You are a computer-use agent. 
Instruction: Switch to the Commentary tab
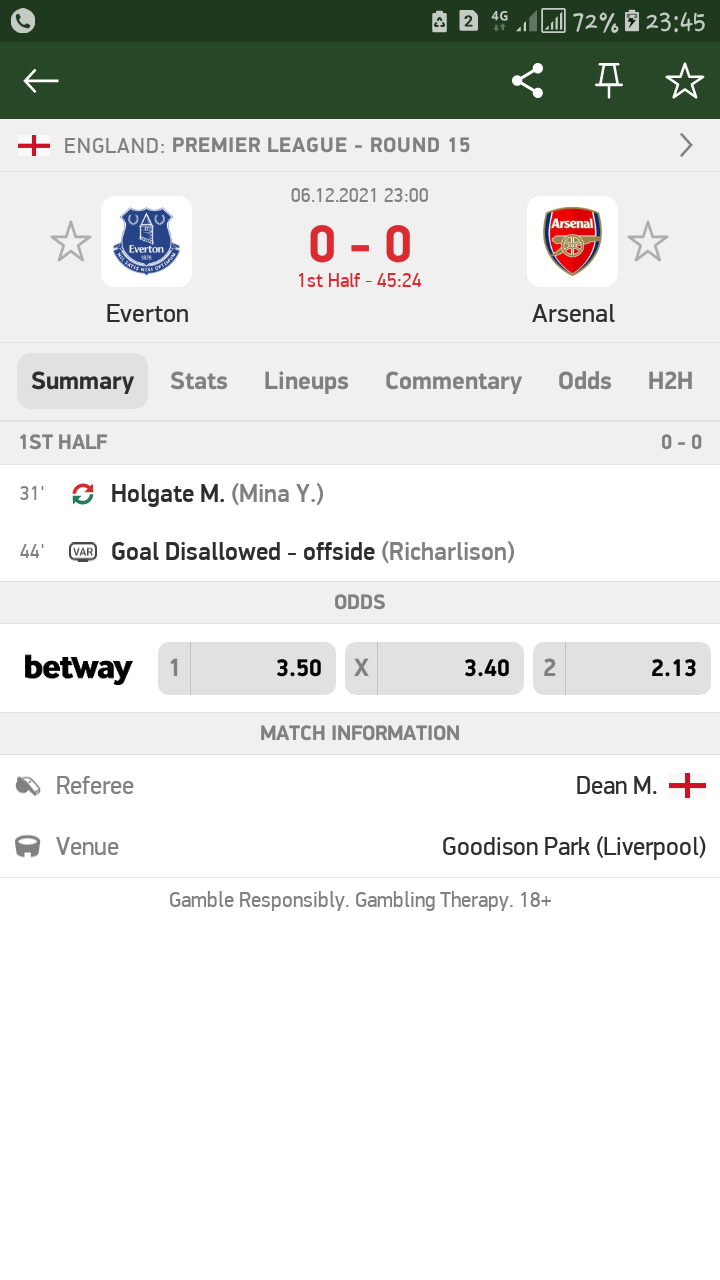(453, 381)
